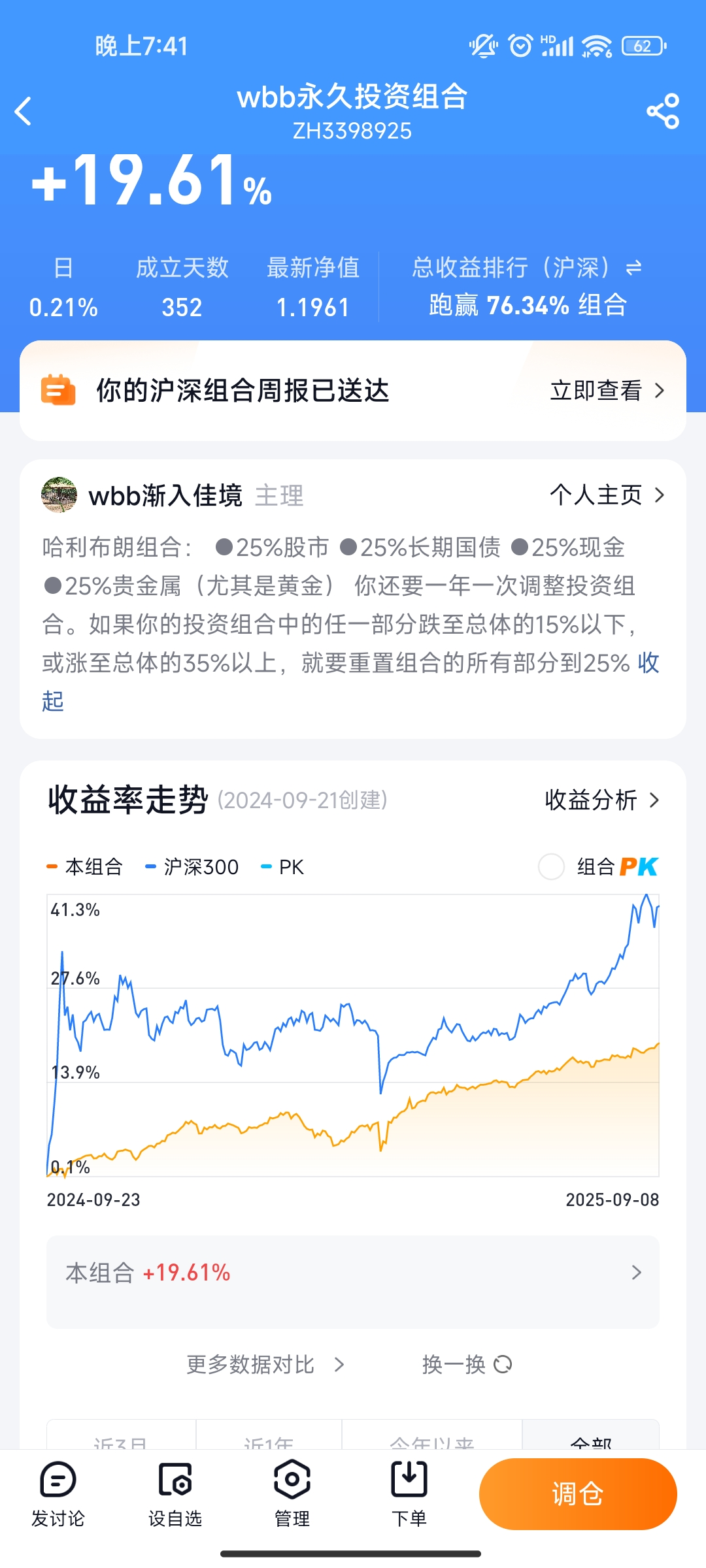
Task: Open 收益分析 for return analysis
Action: point(601,800)
